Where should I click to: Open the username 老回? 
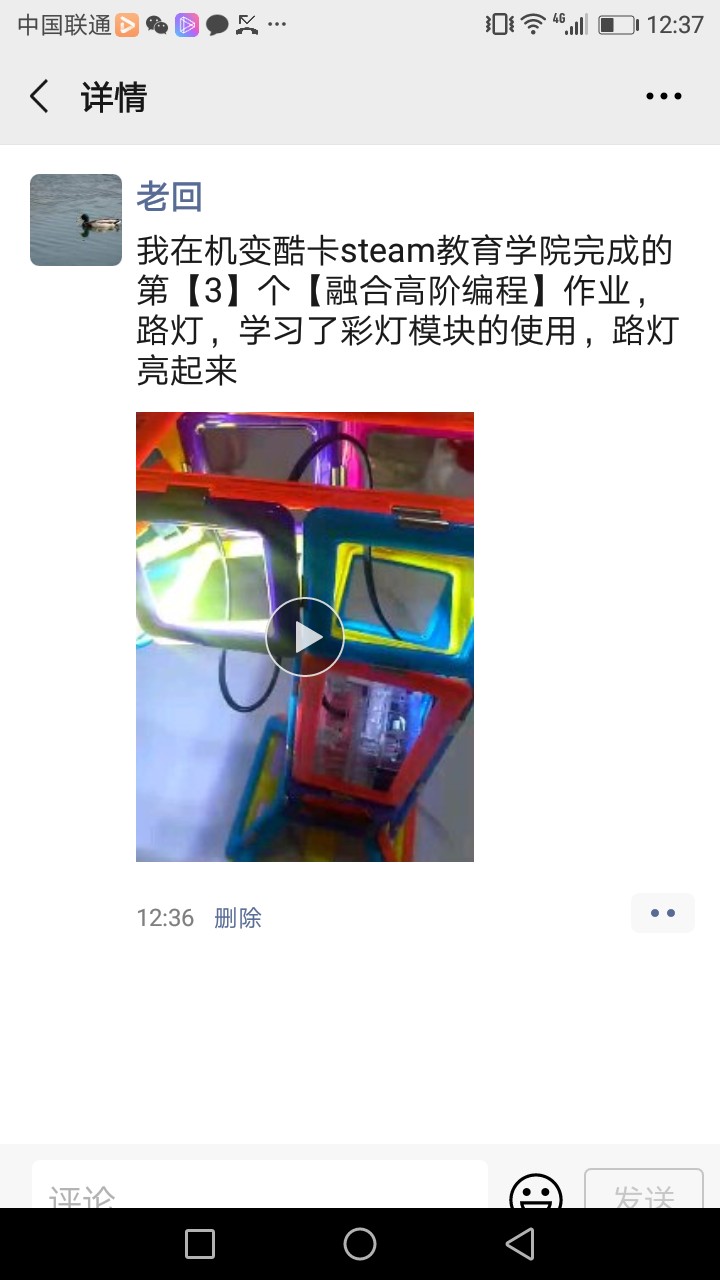pyautogui.click(x=169, y=196)
